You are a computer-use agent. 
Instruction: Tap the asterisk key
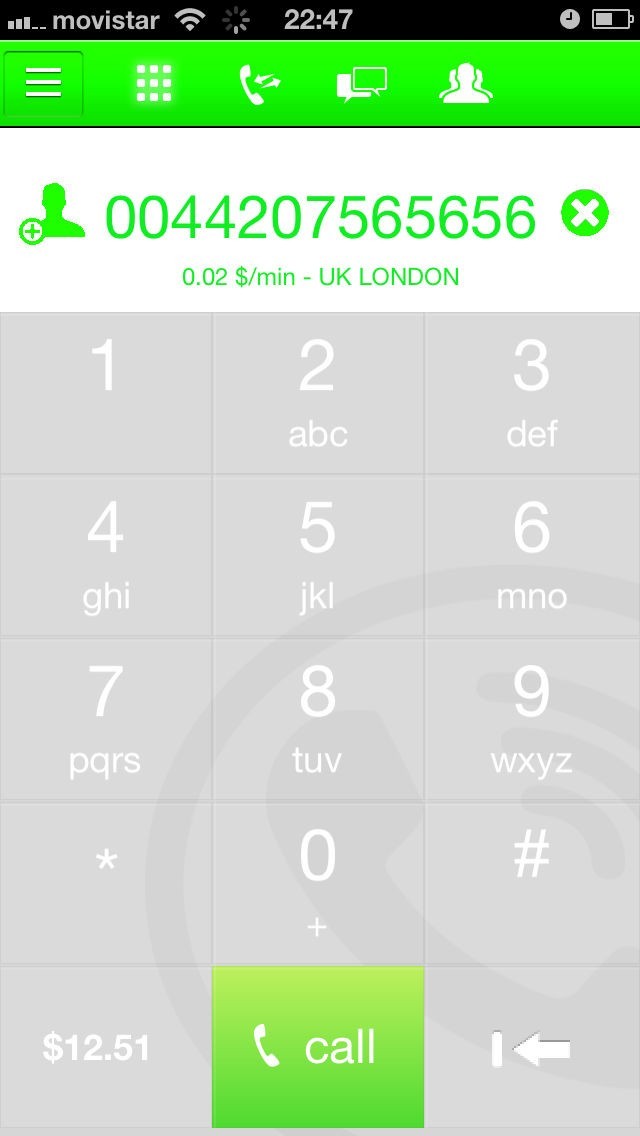pyautogui.click(x=106, y=883)
